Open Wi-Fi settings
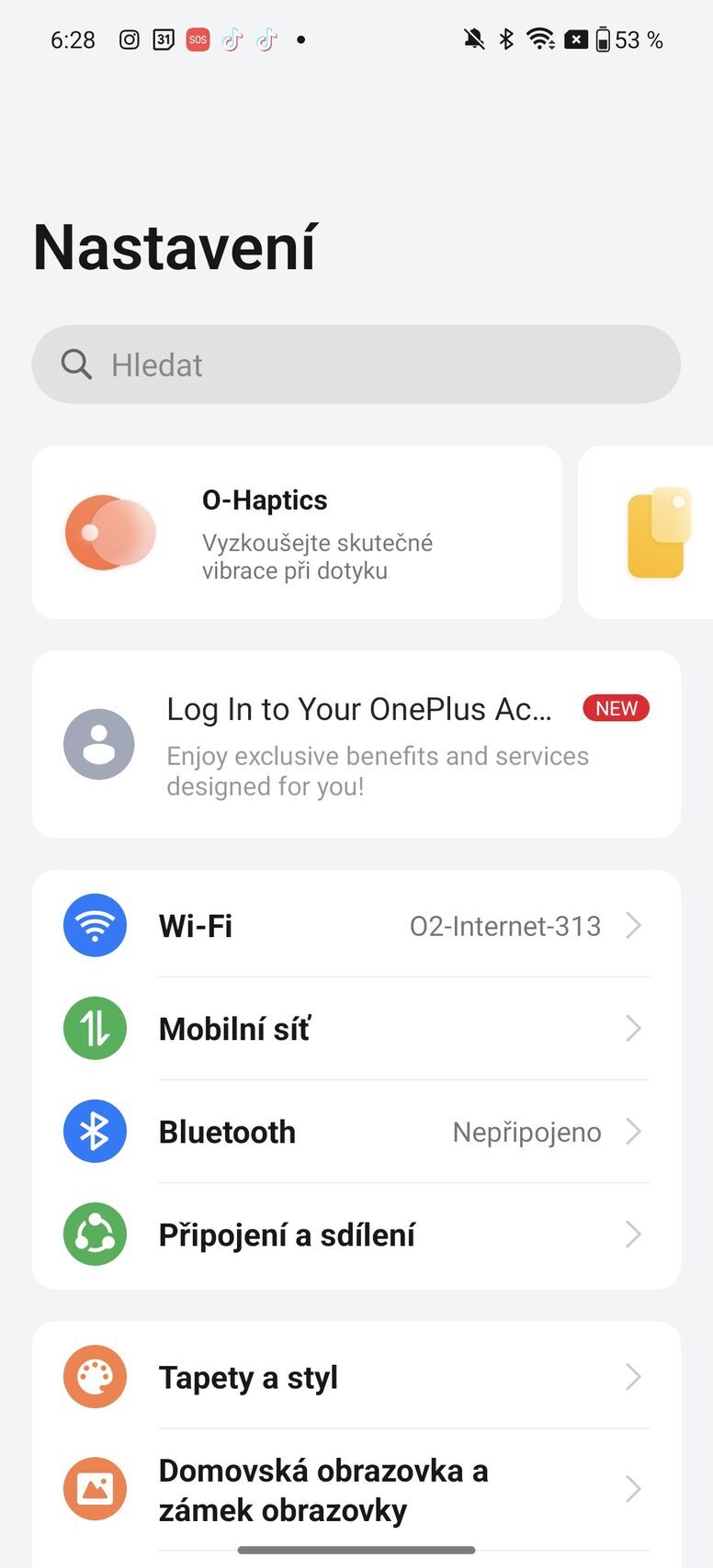 click(356, 926)
